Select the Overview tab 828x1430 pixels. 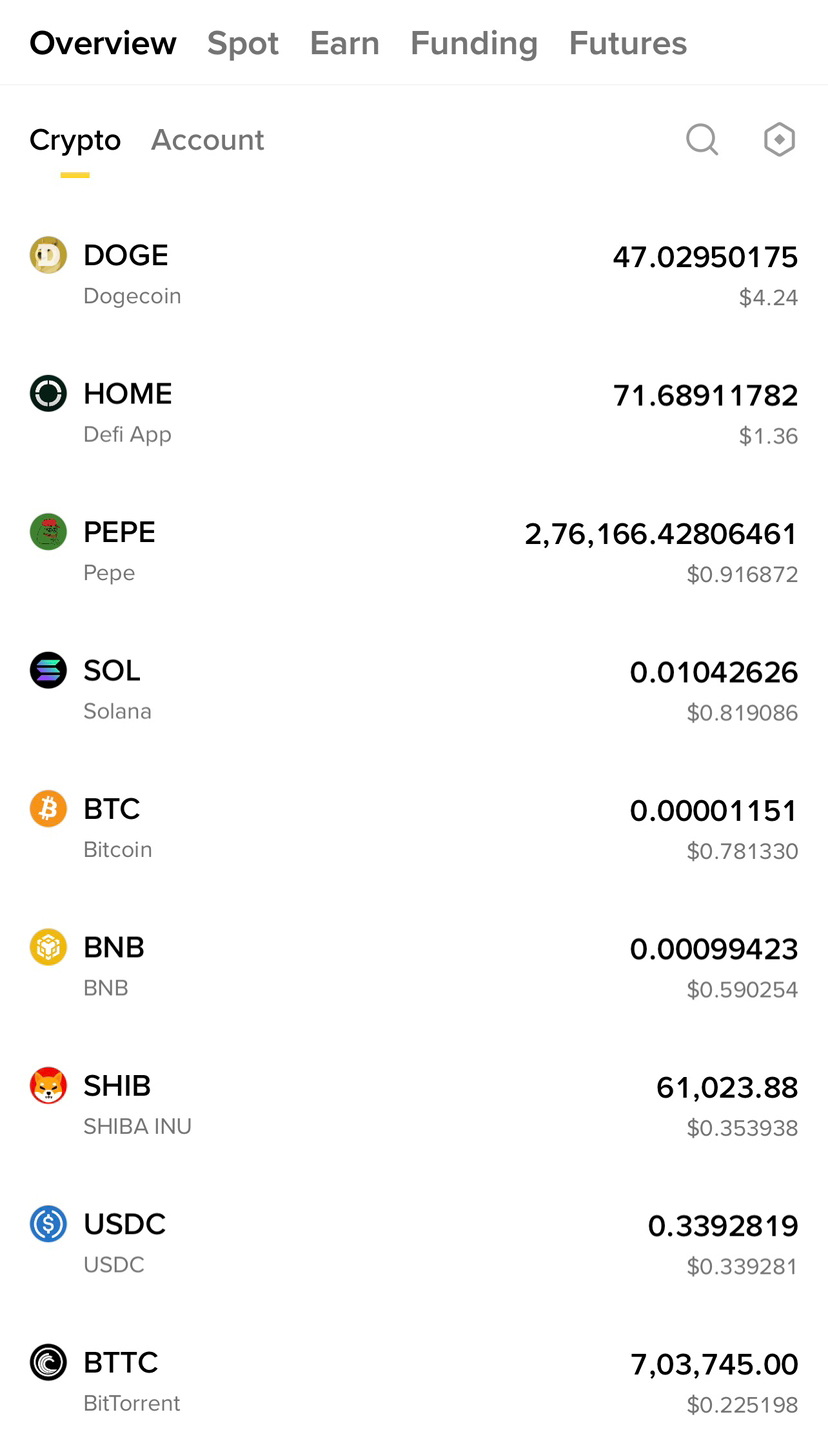103,43
